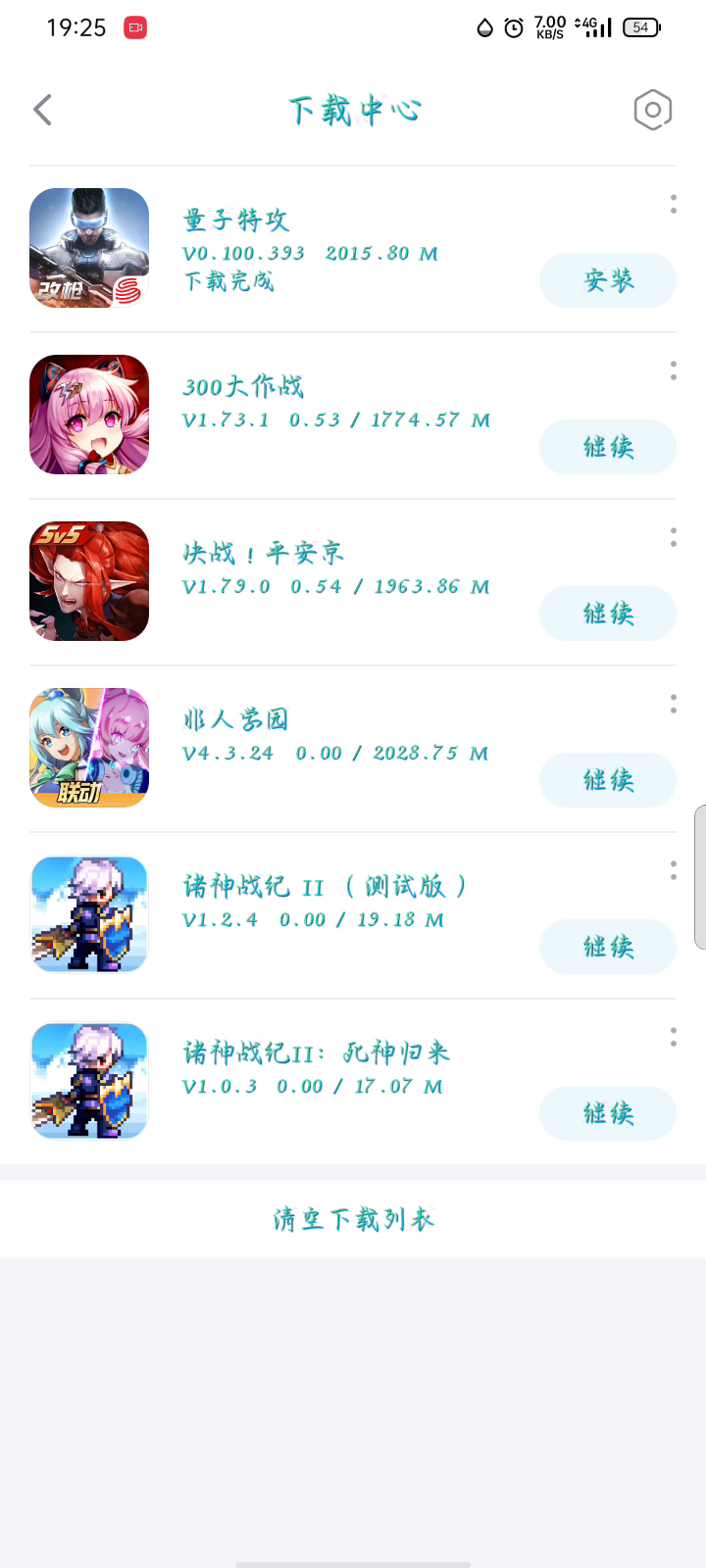
Task: Tap 安装 to install 量子特攻
Action: click(608, 280)
